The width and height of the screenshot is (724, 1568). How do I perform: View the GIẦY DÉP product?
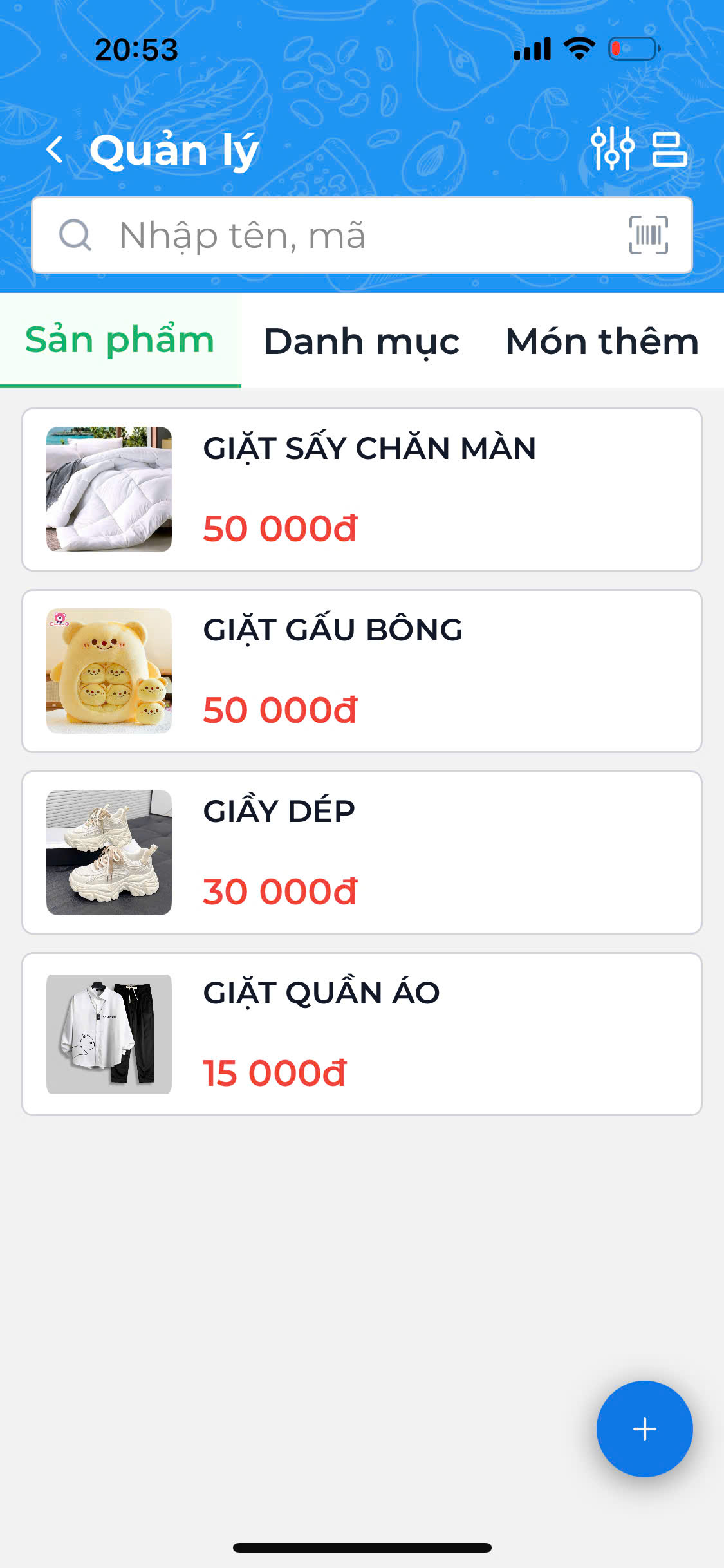point(362,852)
